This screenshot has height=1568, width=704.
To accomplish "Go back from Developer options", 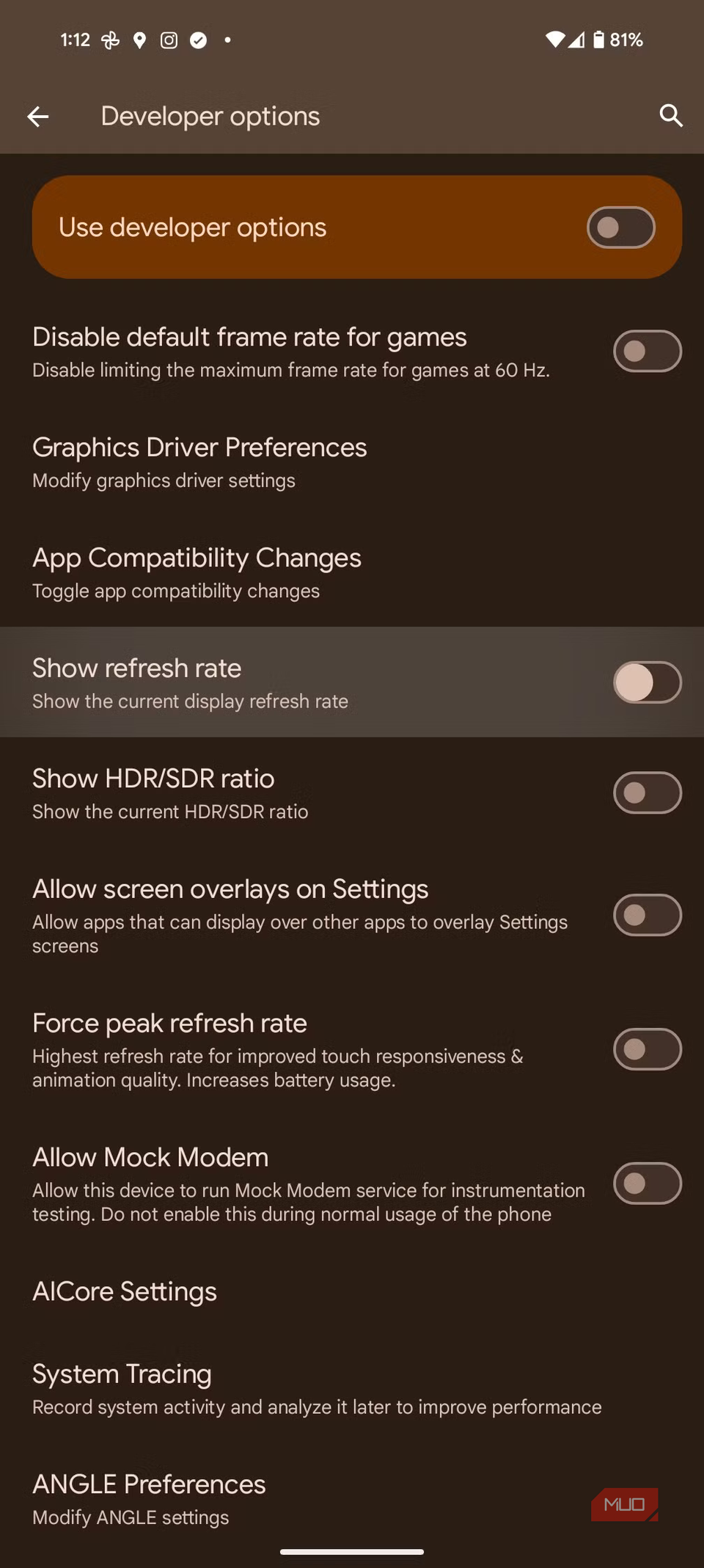I will click(38, 116).
